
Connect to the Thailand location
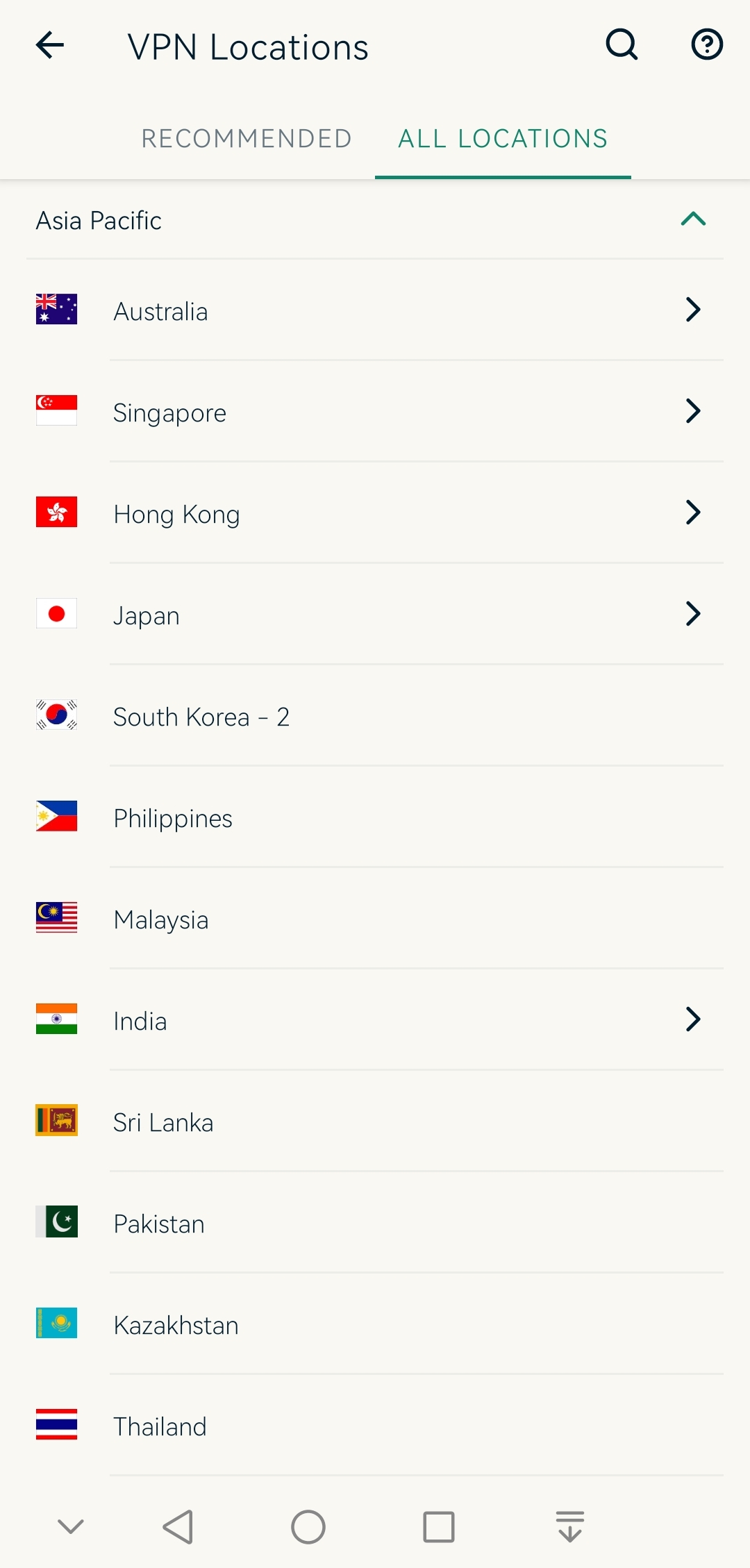coord(375,1426)
